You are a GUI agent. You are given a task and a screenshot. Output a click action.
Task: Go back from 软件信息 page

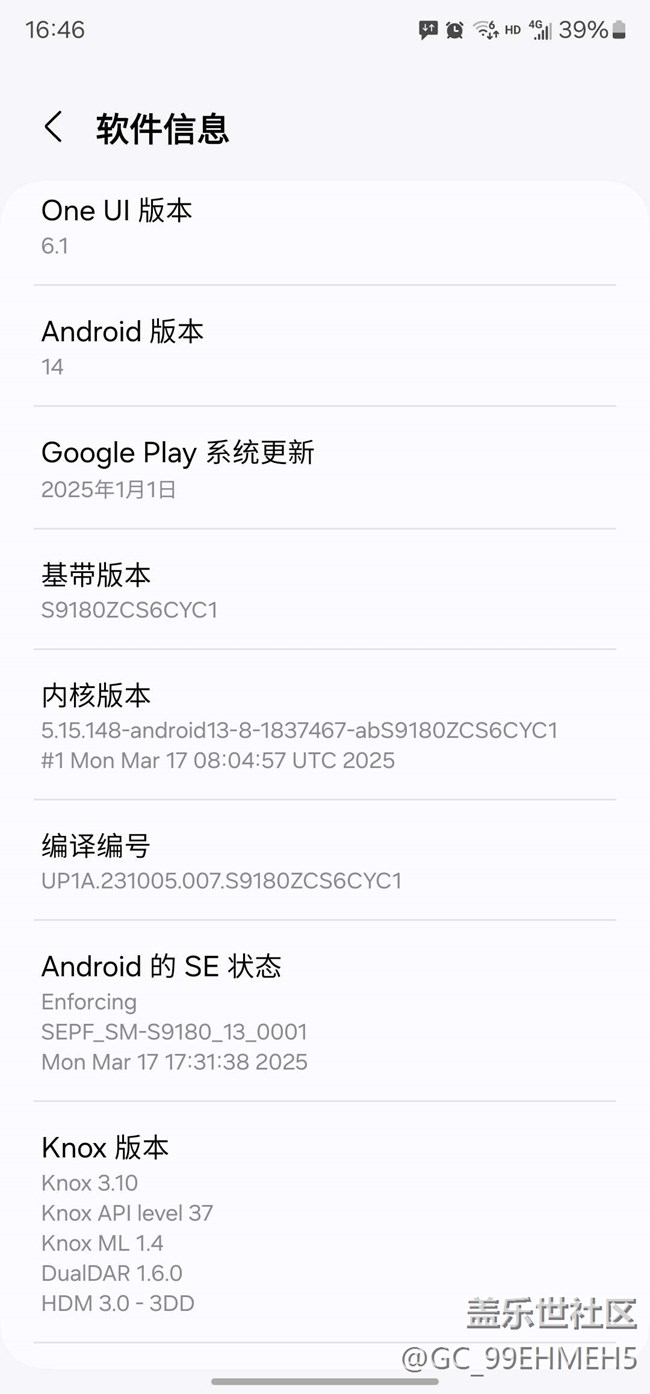click(x=54, y=128)
